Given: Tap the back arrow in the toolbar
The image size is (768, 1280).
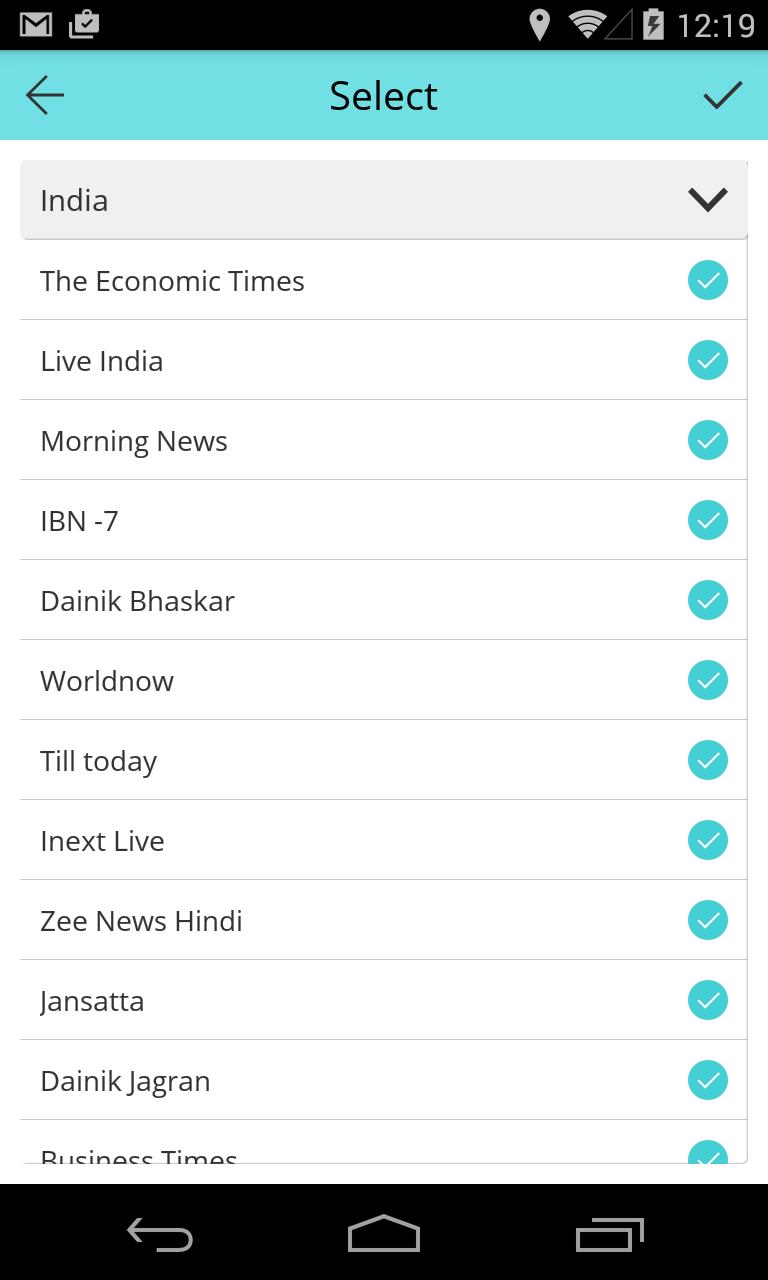Looking at the screenshot, I should pyautogui.click(x=44, y=95).
